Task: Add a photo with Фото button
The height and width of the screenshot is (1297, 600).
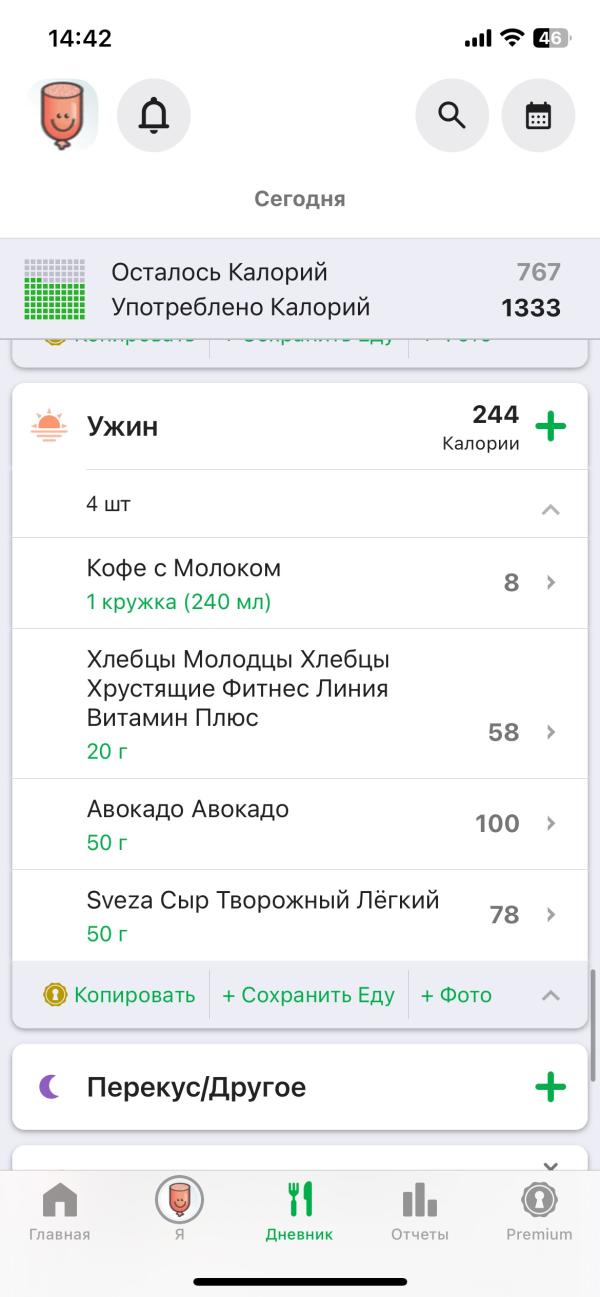Action: point(456,995)
